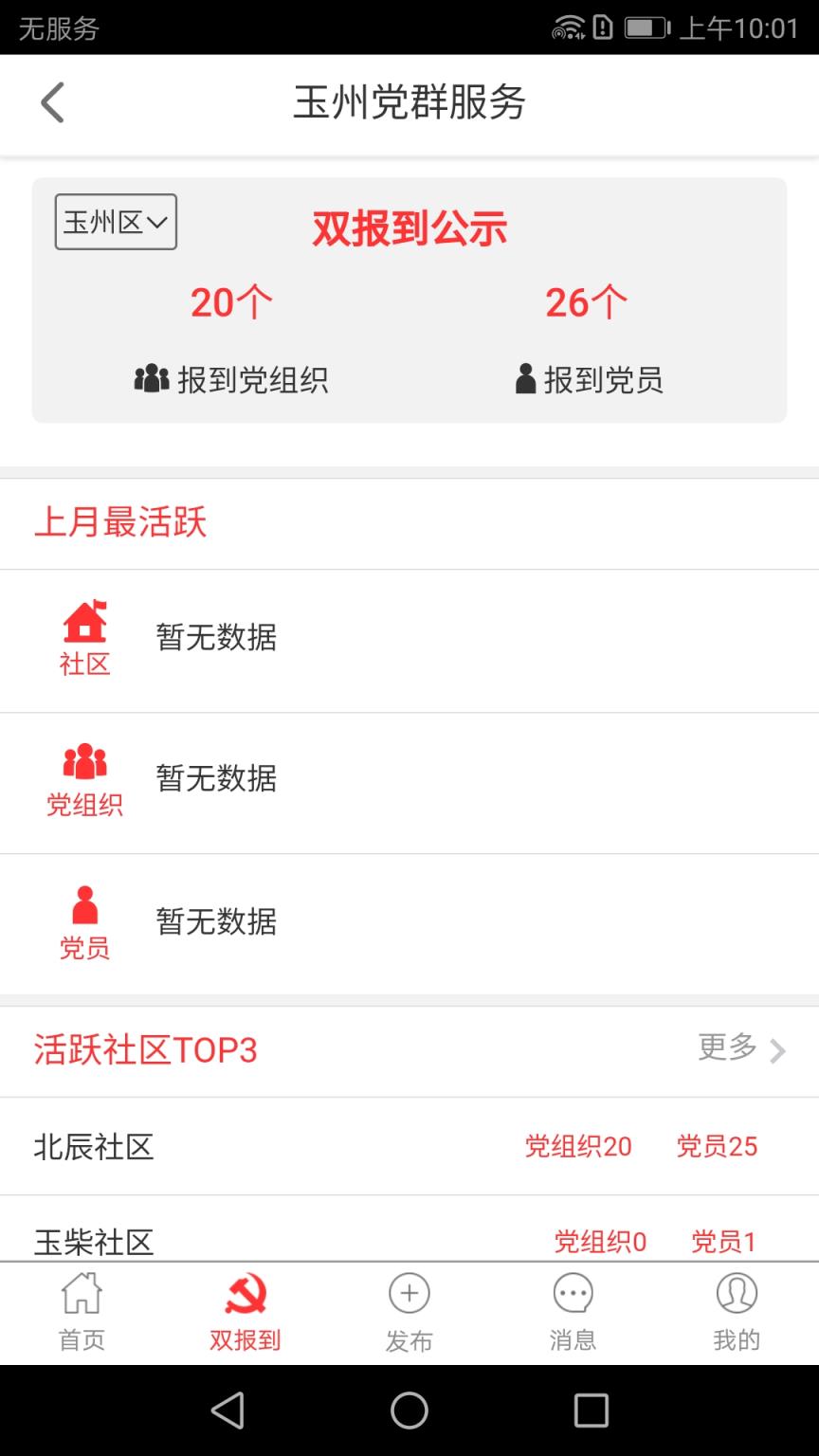Screen dimensions: 819x1456
Task: Expand 活跃社区TOP3 via the right chevron
Action: 779,1050
